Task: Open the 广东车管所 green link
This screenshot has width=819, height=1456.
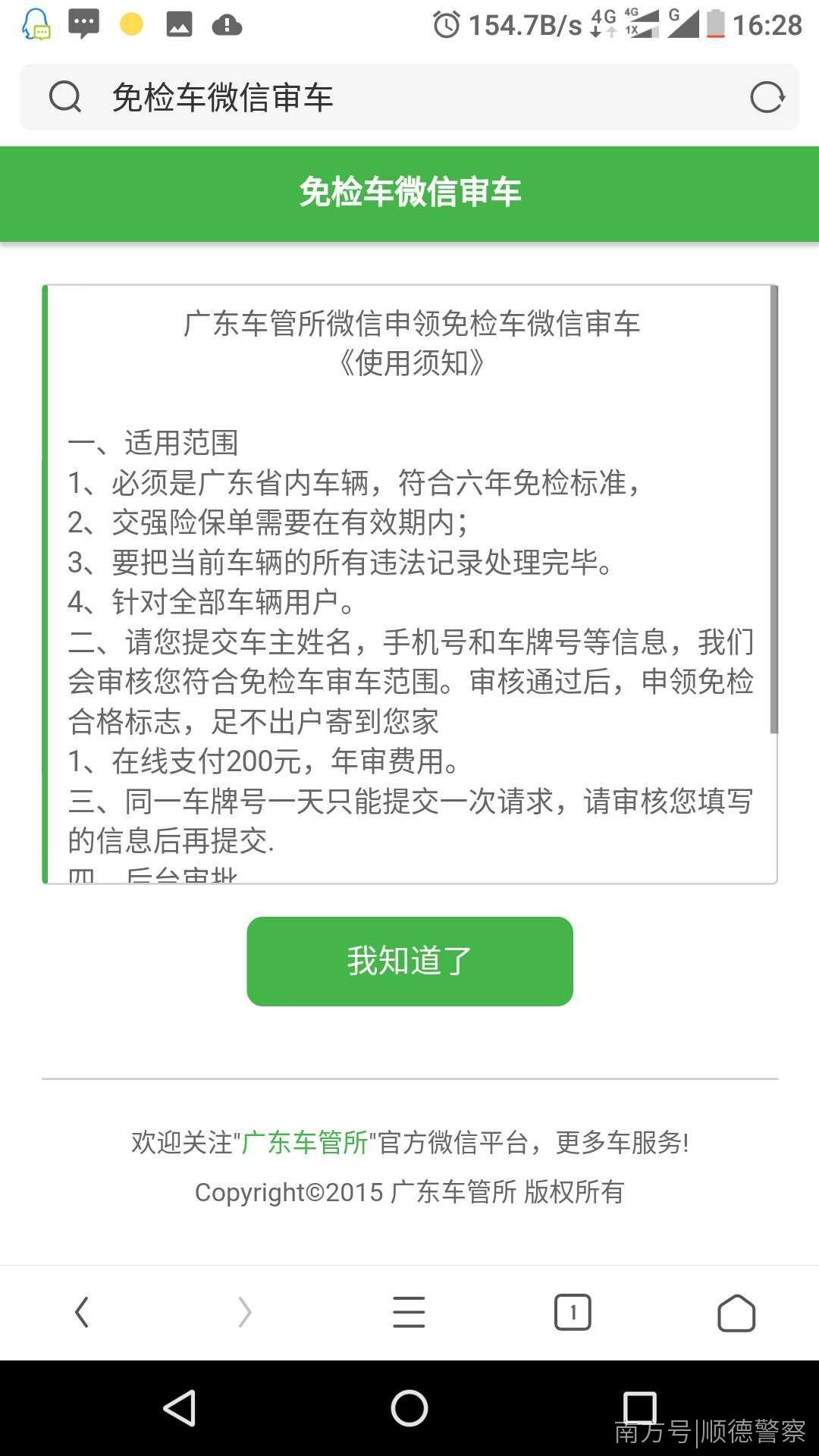Action: (x=305, y=1142)
